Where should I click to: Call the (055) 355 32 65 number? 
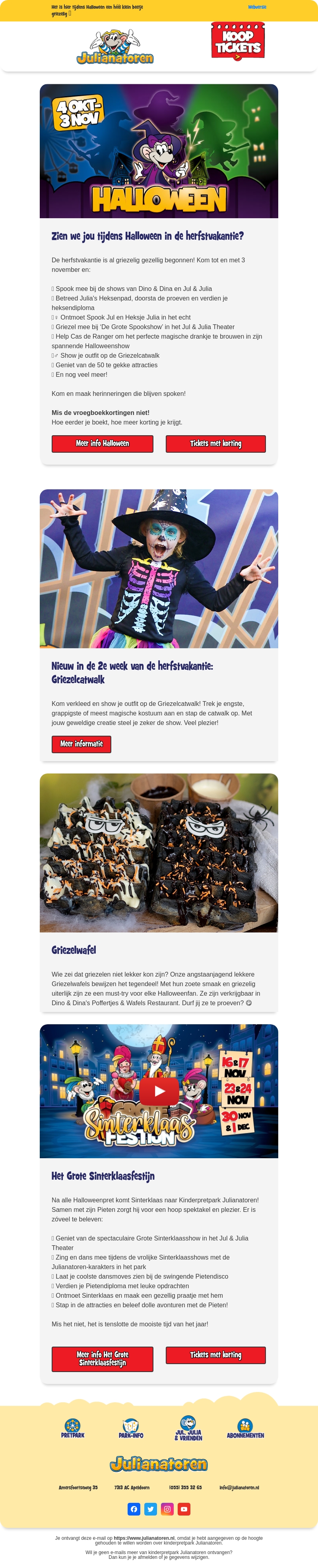[185, 1487]
